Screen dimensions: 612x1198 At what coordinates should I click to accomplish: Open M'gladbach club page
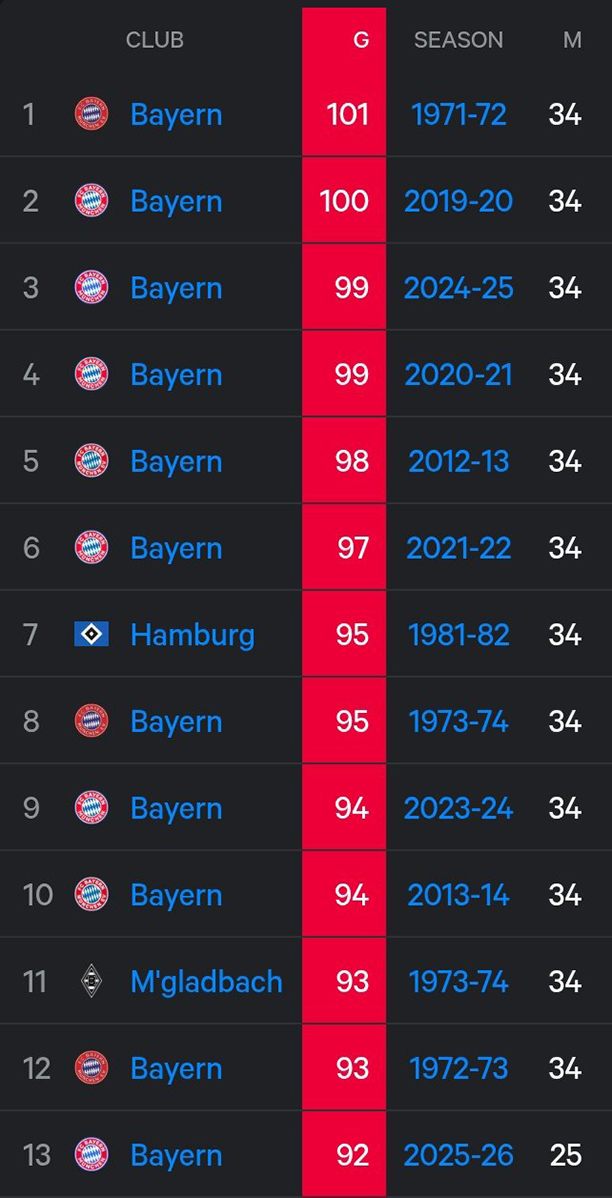pos(206,982)
